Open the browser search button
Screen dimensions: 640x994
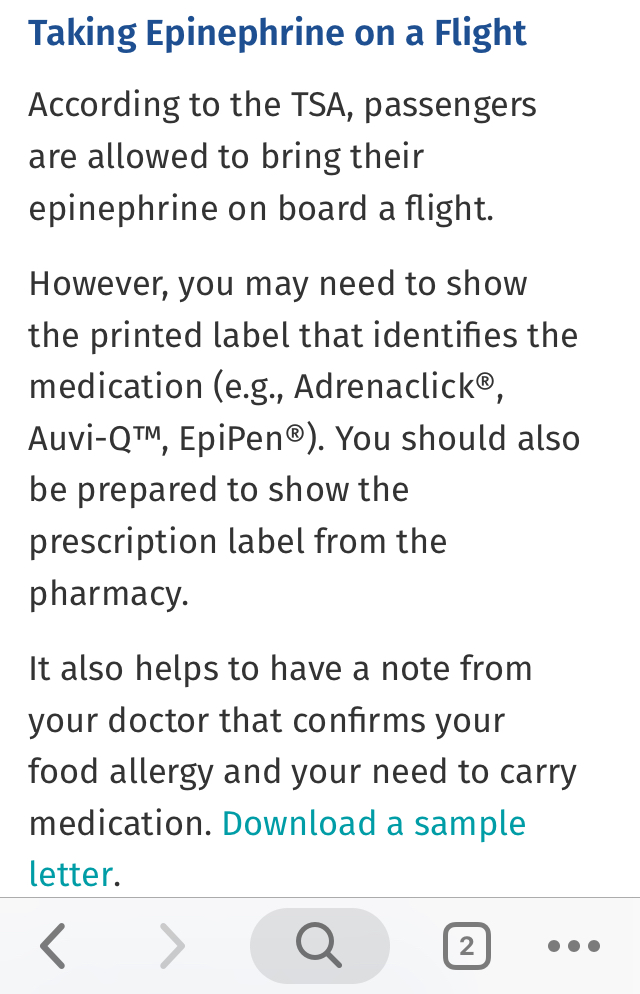point(319,946)
